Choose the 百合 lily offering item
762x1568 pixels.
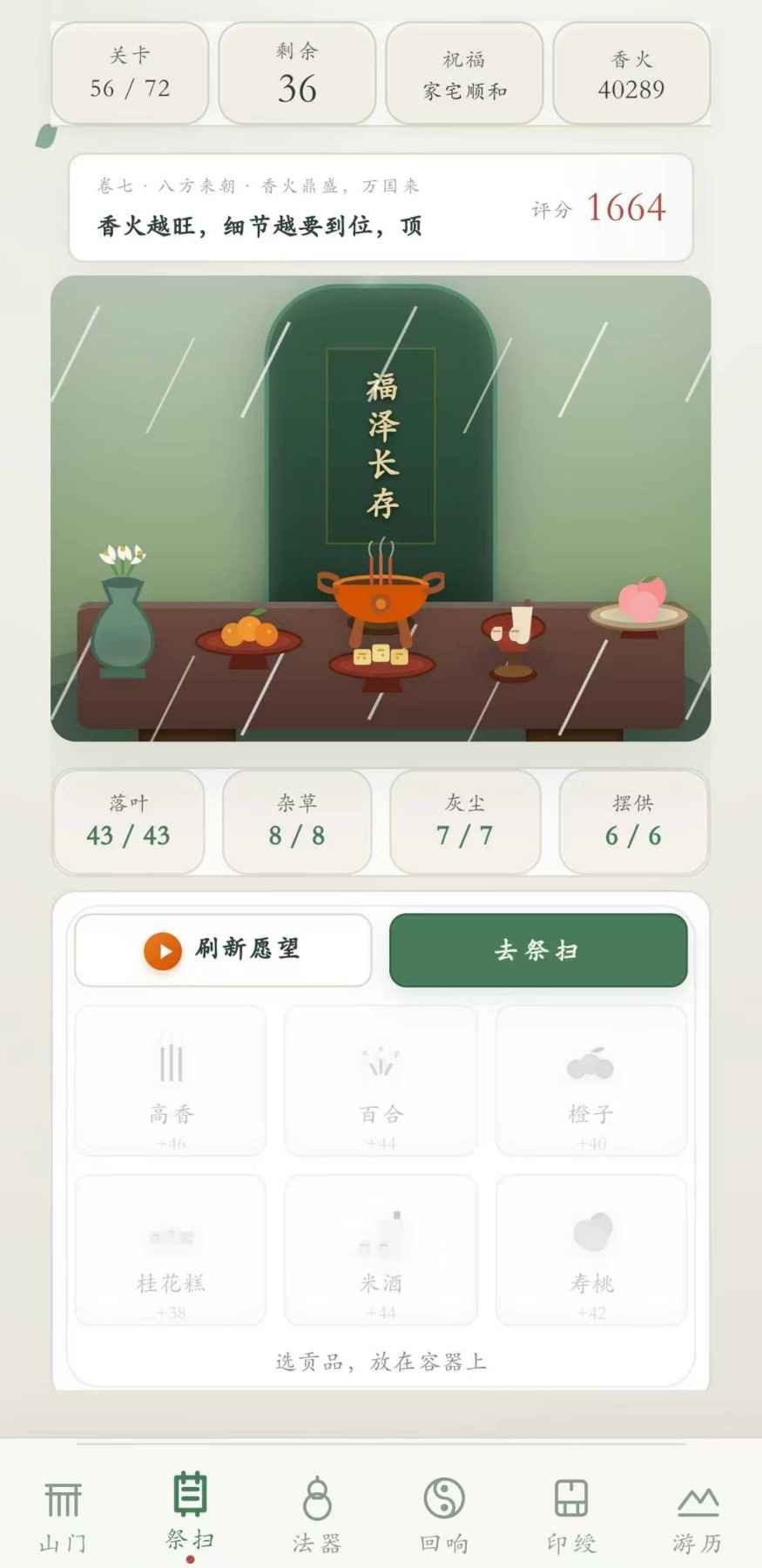381,1080
